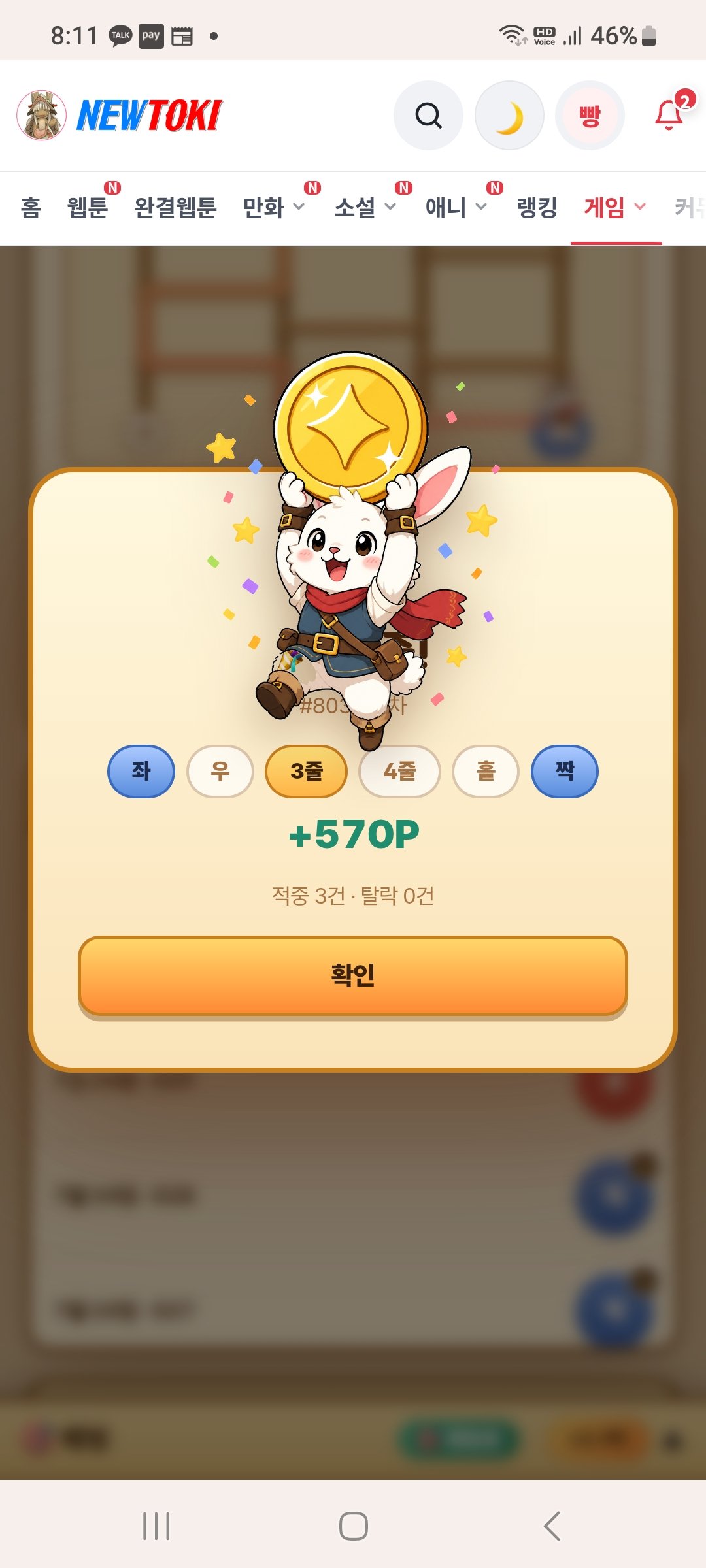Expand the 만화 dropdown menu
The width and height of the screenshot is (706, 1568).
click(273, 208)
